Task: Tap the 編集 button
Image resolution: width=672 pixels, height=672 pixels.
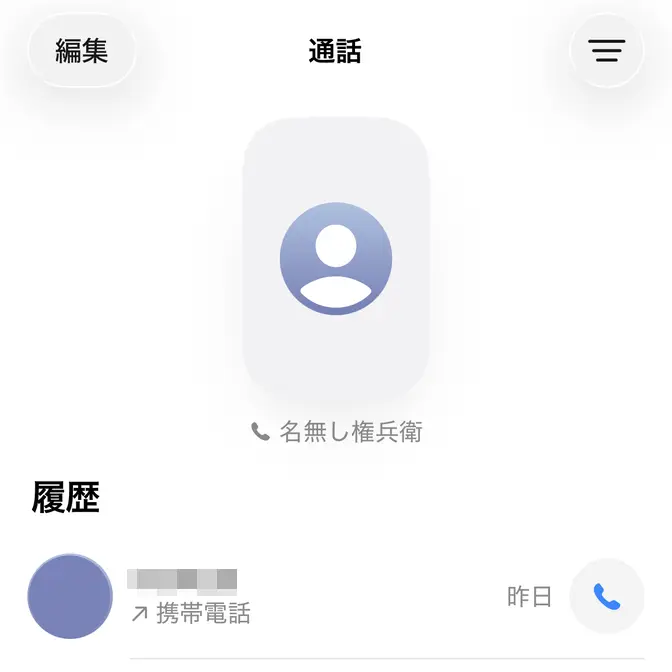Action: tap(81, 50)
